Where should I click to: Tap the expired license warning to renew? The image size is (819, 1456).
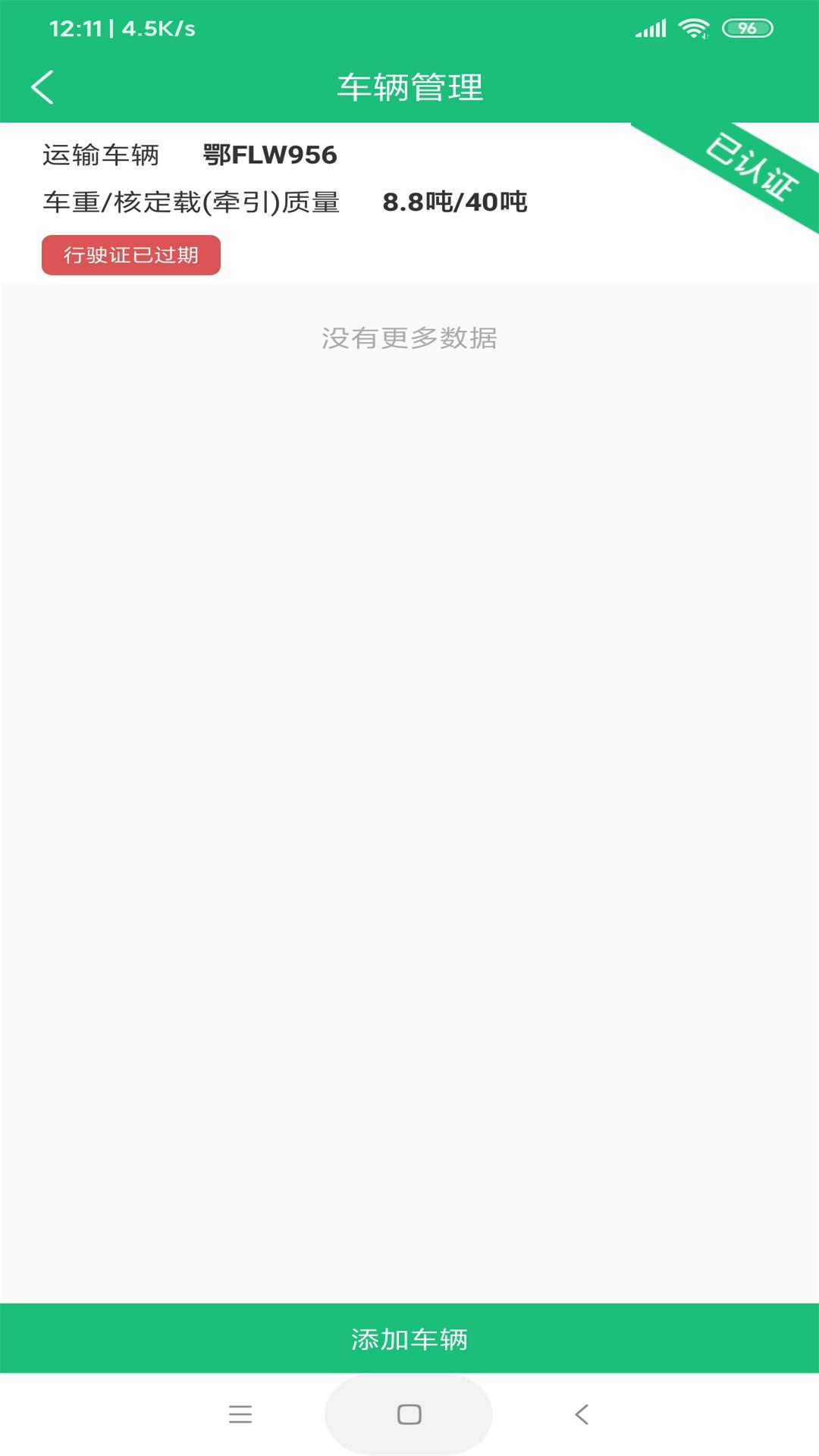(x=130, y=256)
